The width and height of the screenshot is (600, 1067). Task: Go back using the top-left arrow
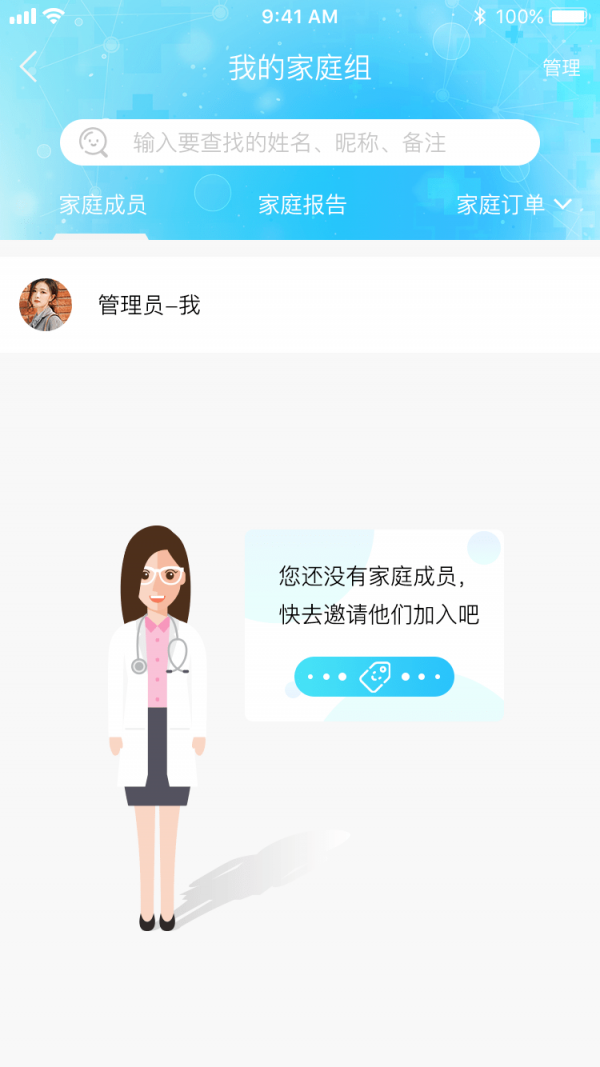click(29, 68)
